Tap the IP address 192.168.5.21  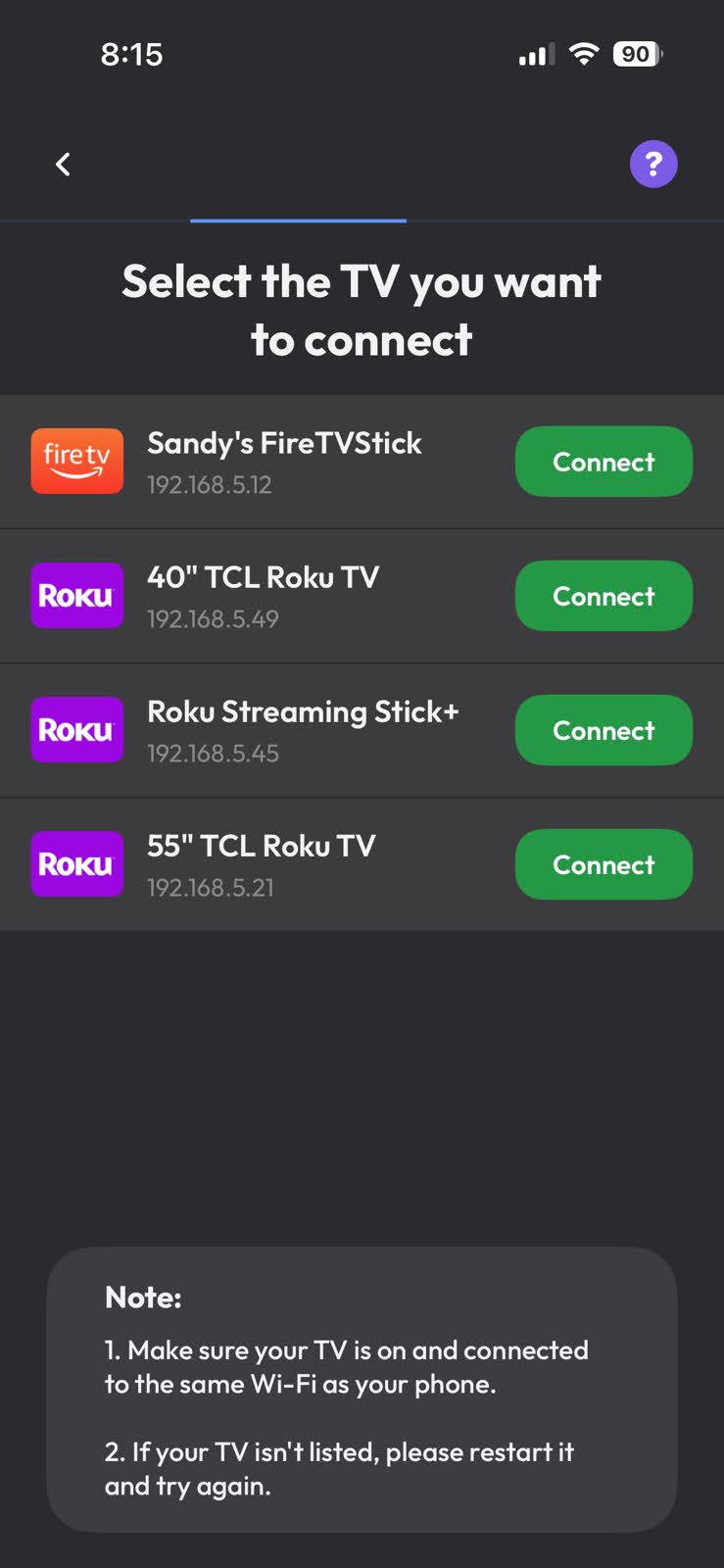tap(210, 887)
